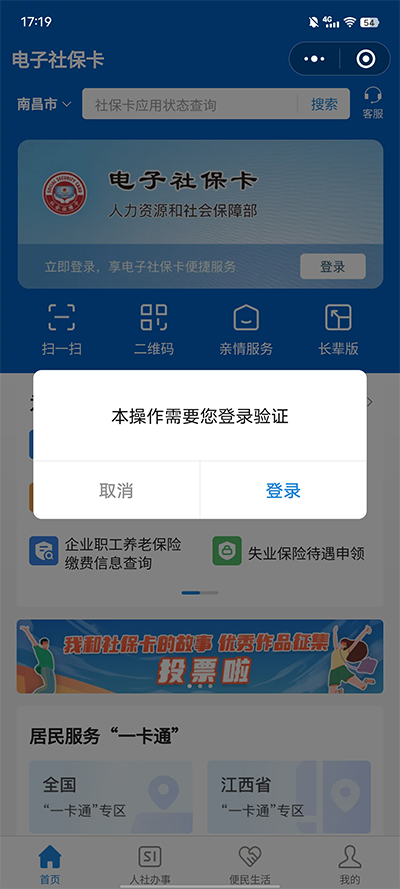Tap the 社保卡应用状态查询 search field
The width and height of the screenshot is (400, 889).
tap(190, 104)
